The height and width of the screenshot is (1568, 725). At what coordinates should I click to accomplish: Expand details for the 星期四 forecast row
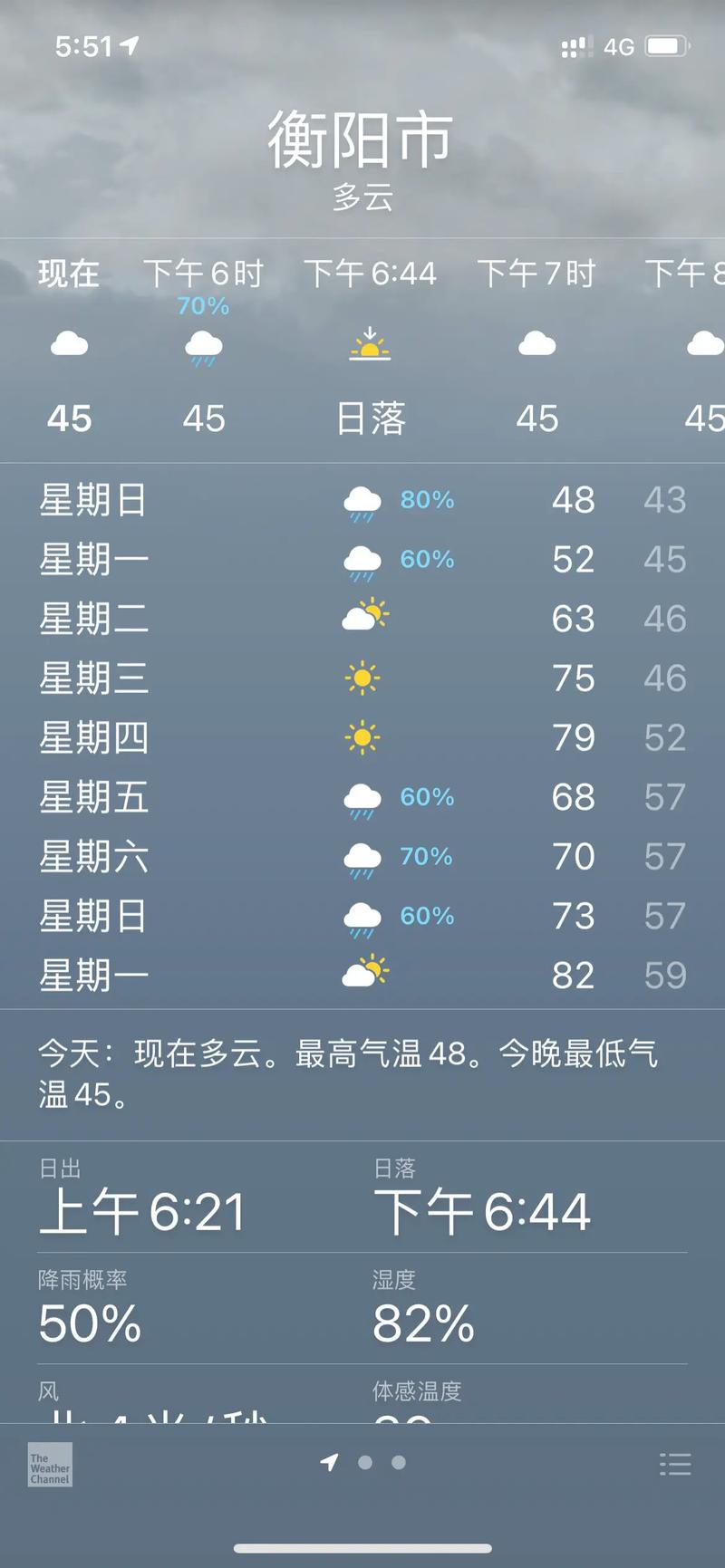[362, 736]
